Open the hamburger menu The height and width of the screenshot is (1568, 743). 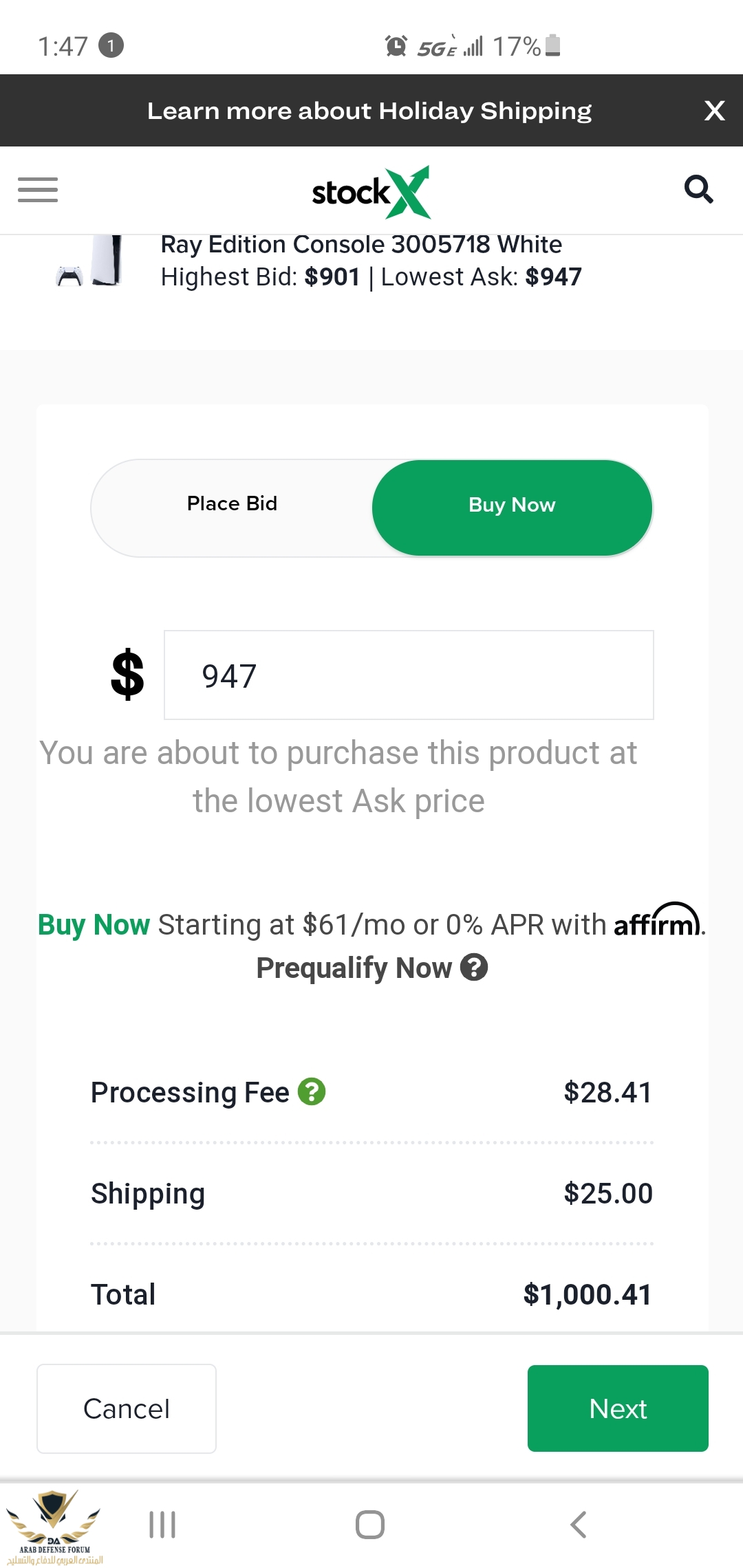pyautogui.click(x=38, y=190)
